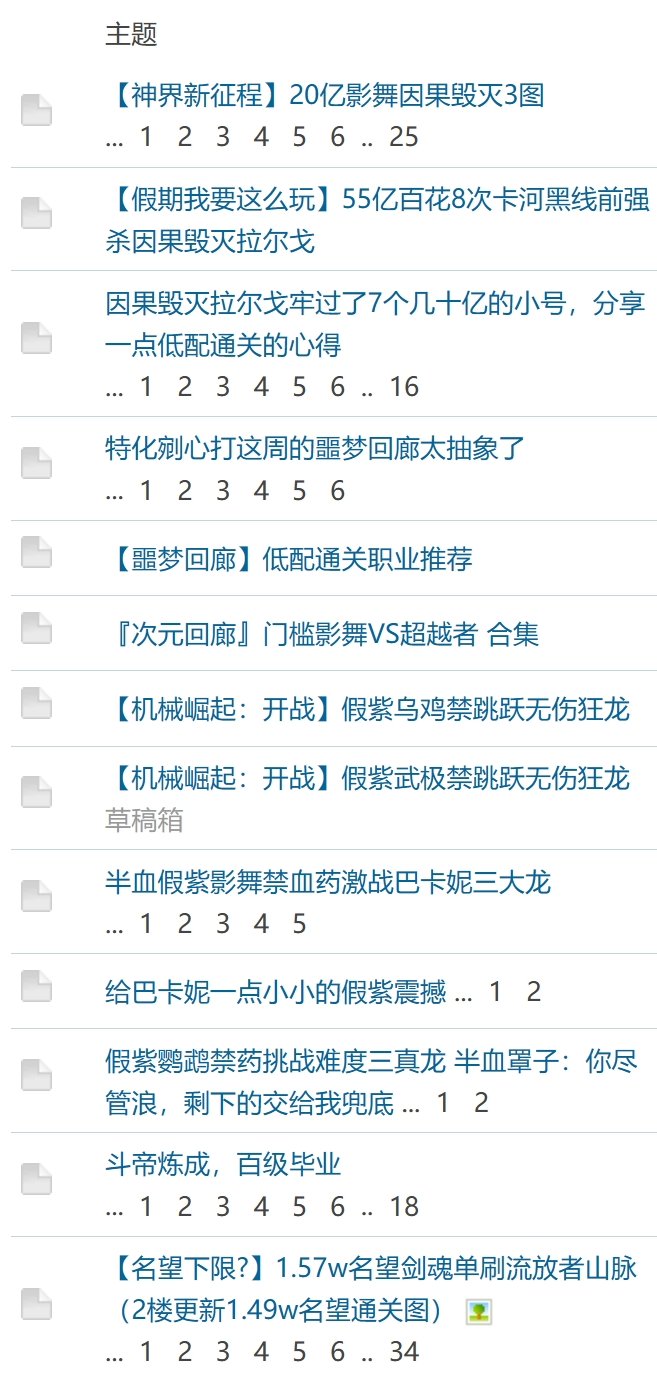This screenshot has height=1380, width=657.
Task: Open 斗帝炼成，百级毕业 thread
Action: click(x=223, y=1165)
